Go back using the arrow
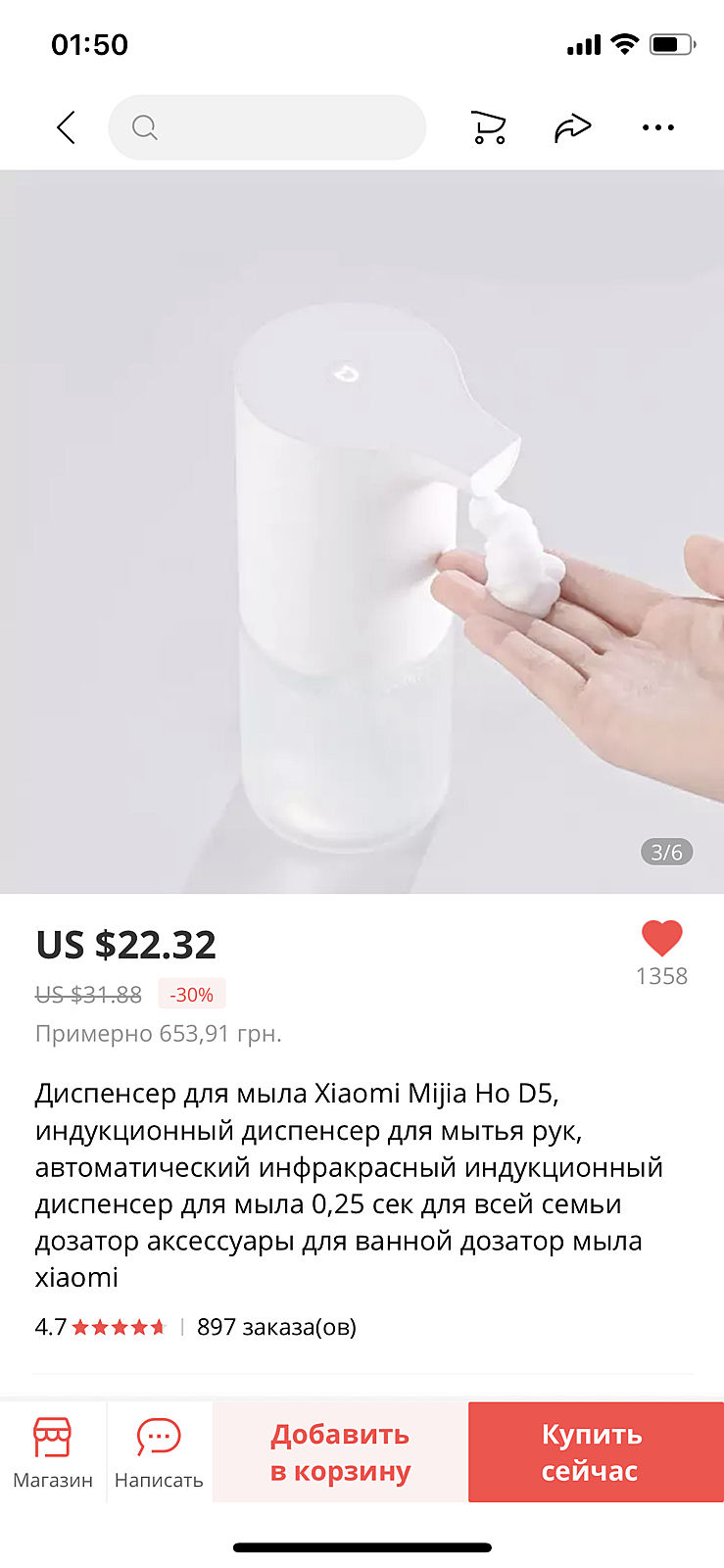The height and width of the screenshot is (1568, 724). click(x=67, y=127)
